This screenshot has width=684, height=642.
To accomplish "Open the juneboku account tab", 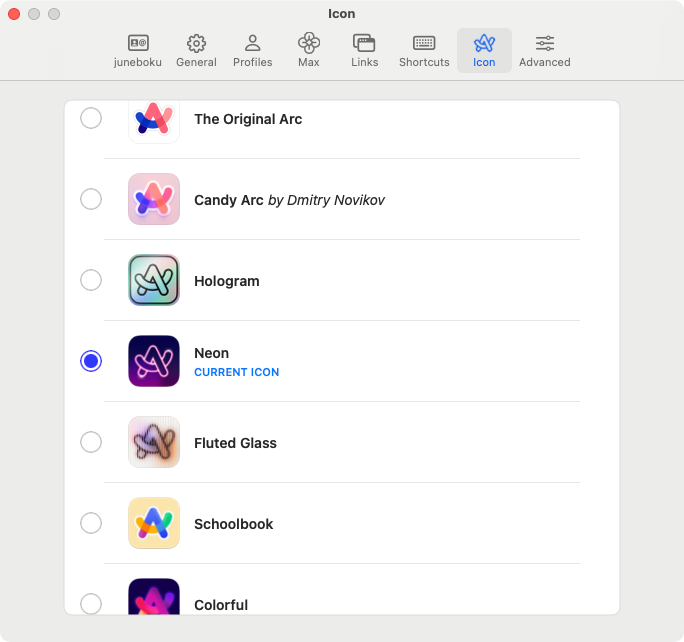I will pyautogui.click(x=138, y=50).
